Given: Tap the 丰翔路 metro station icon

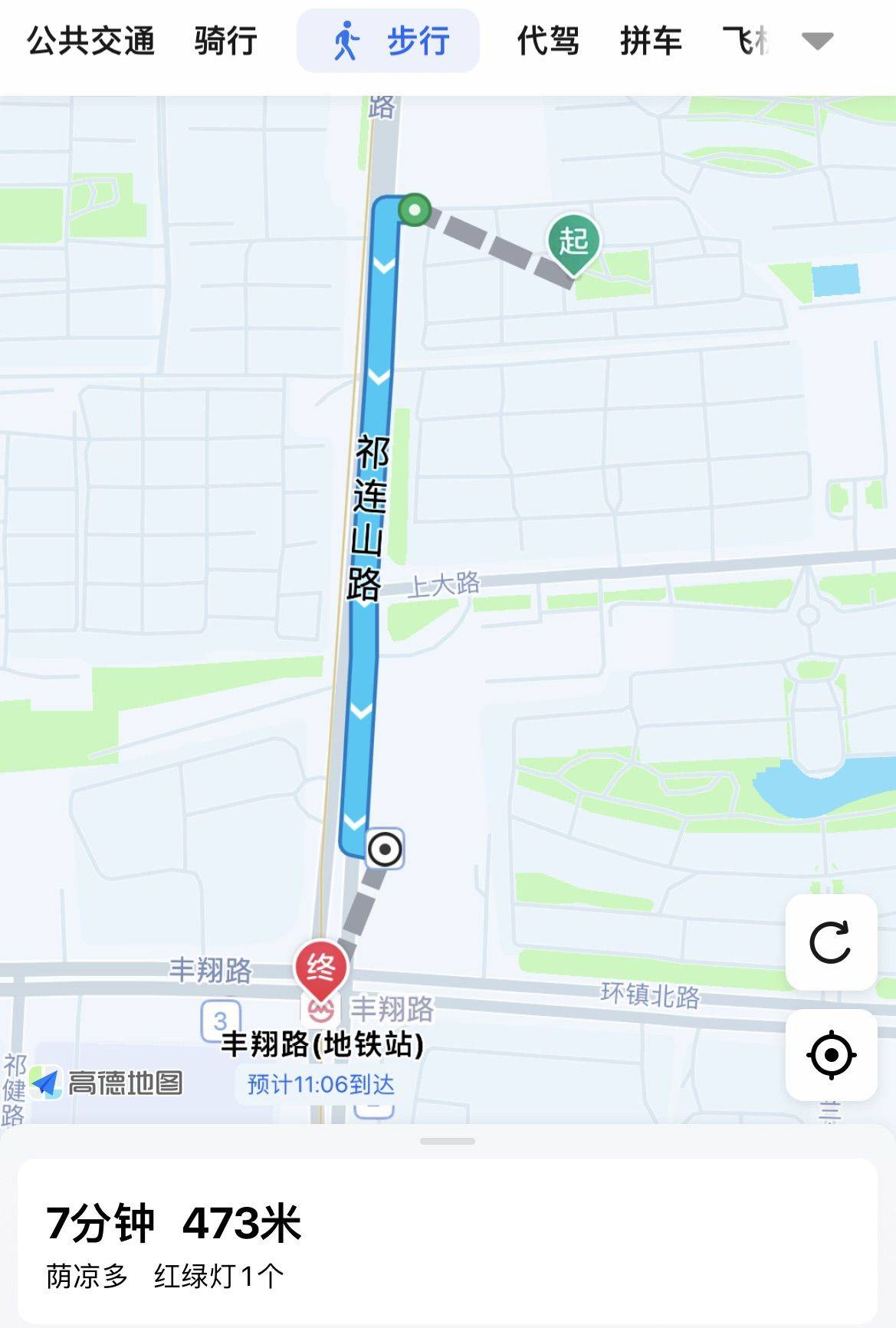Looking at the screenshot, I should 320,1010.
